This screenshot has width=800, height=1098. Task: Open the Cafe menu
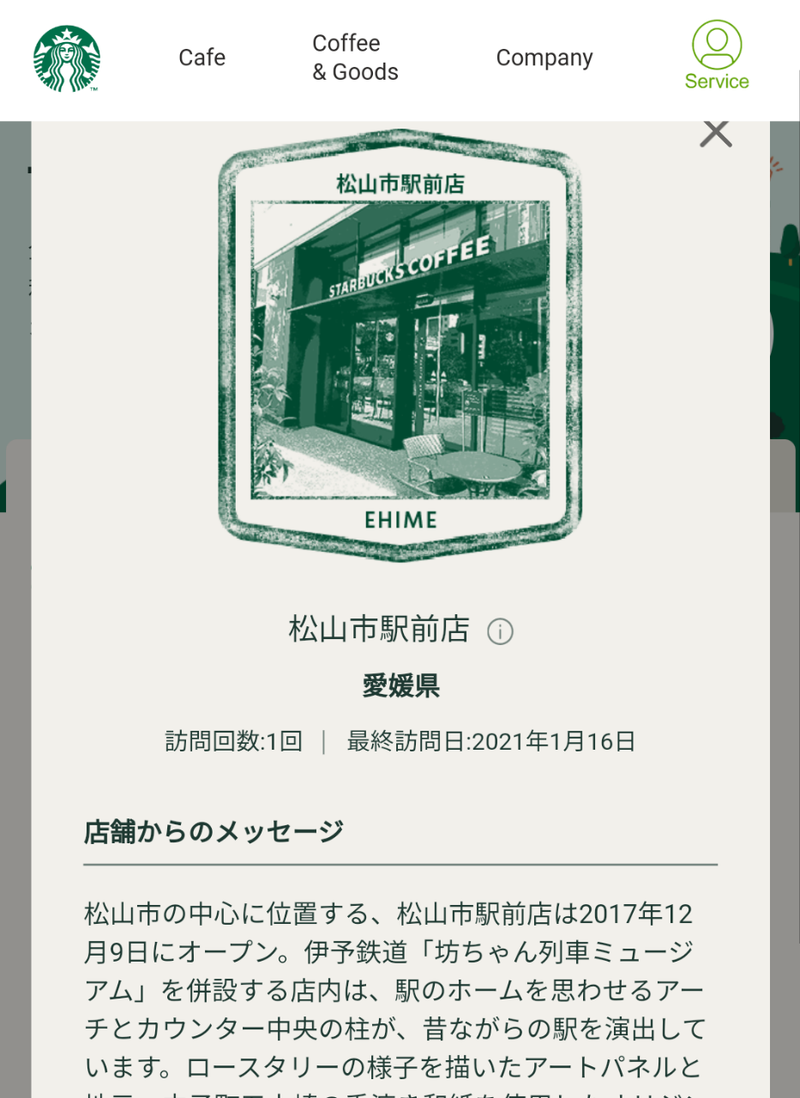pos(202,58)
